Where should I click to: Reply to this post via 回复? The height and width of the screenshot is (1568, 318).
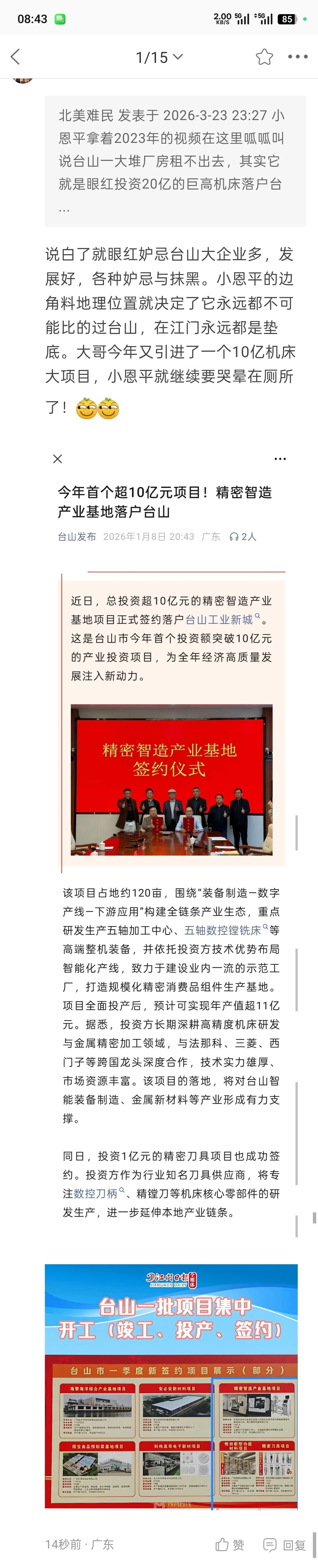click(x=285, y=1544)
